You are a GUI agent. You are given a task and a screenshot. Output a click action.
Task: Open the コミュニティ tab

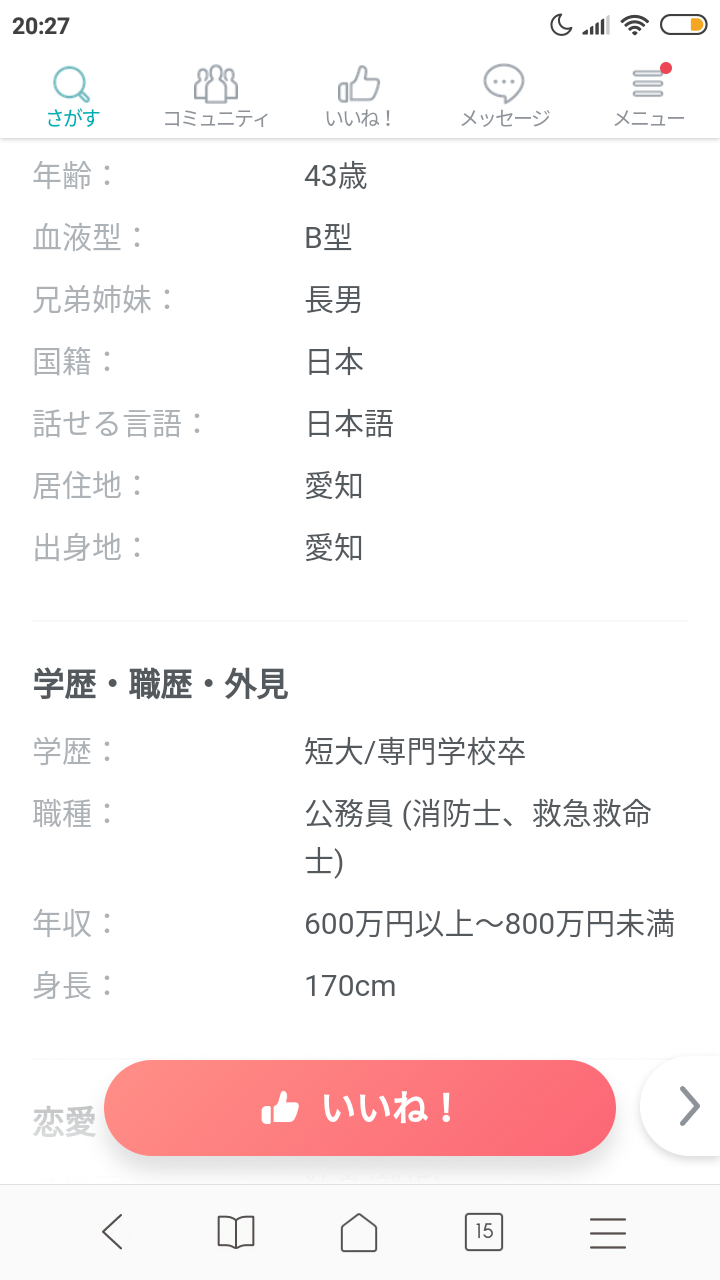(x=216, y=97)
